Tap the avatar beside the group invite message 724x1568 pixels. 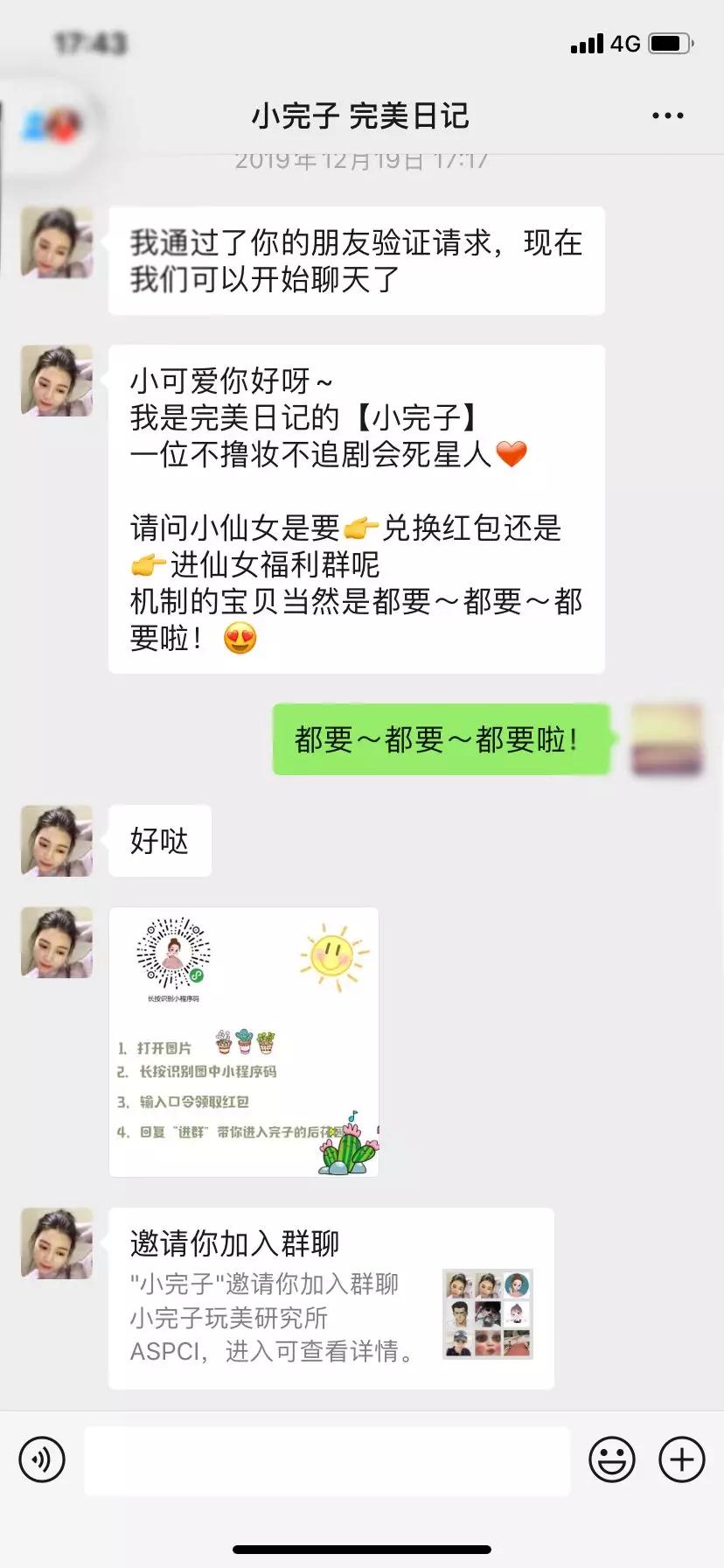(x=56, y=1244)
